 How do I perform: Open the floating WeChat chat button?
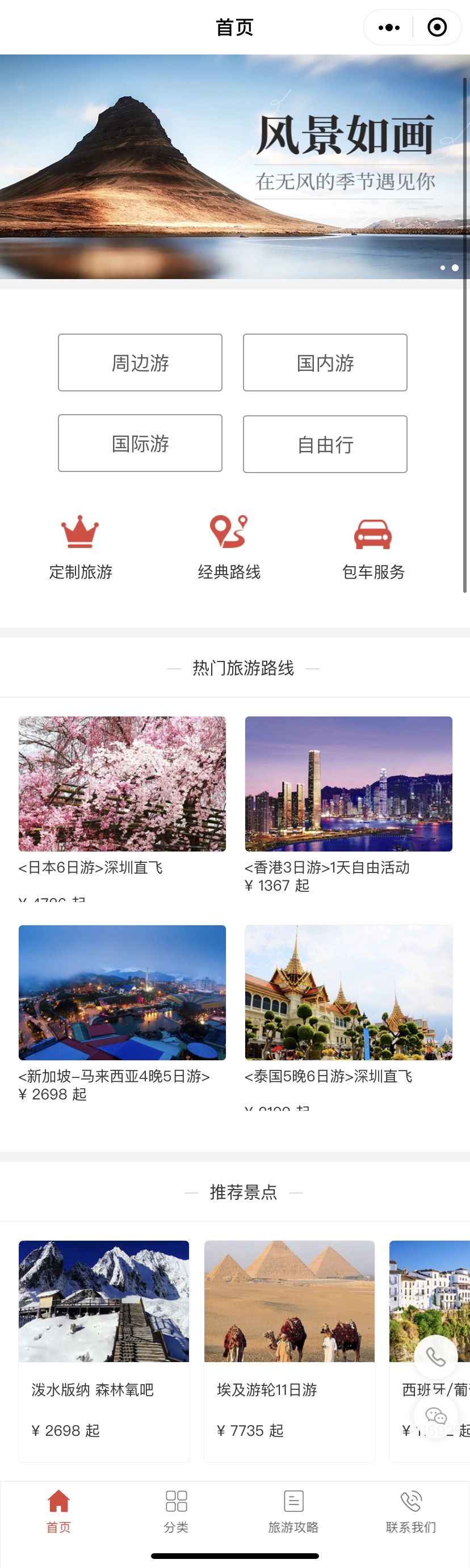coord(436,1415)
